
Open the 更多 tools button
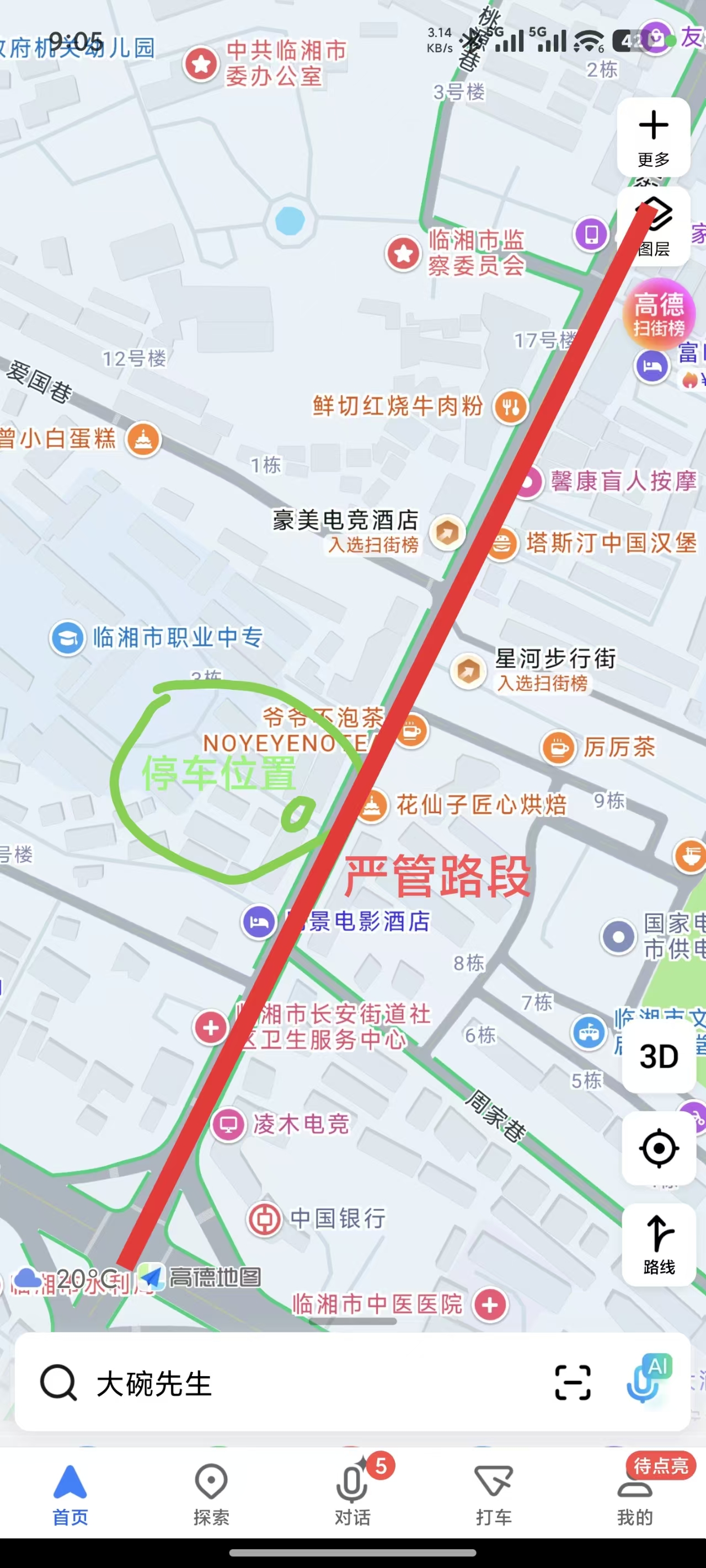coord(653,137)
